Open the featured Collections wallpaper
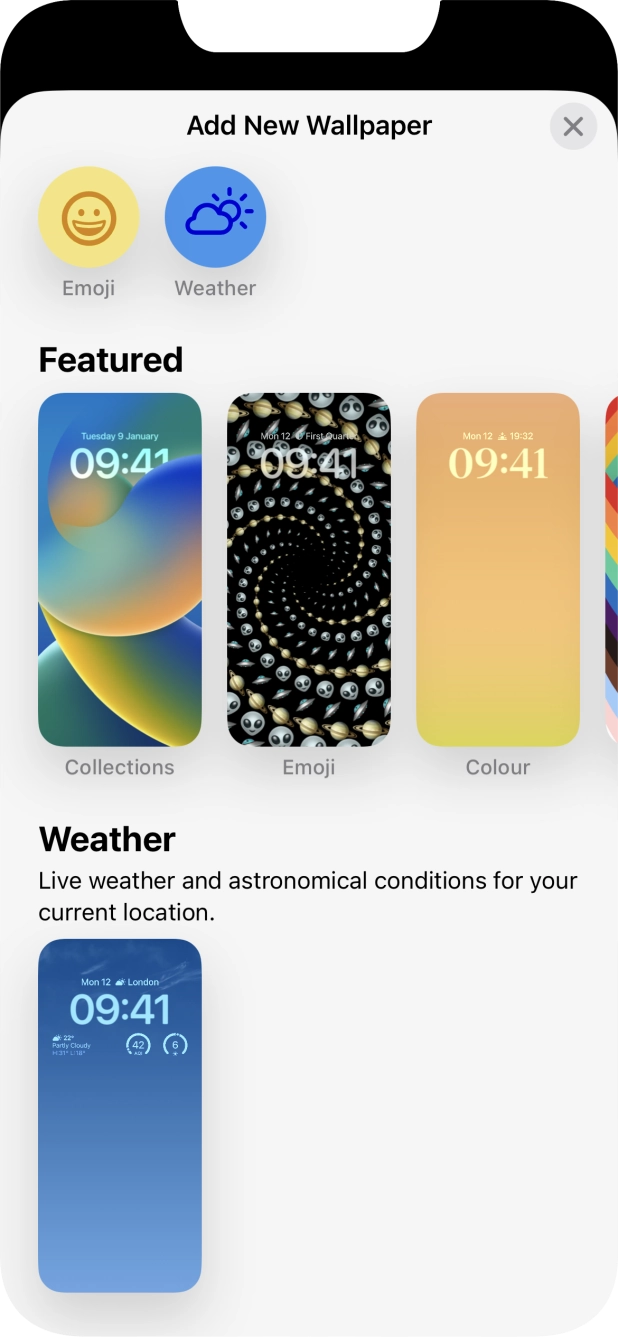 point(120,570)
